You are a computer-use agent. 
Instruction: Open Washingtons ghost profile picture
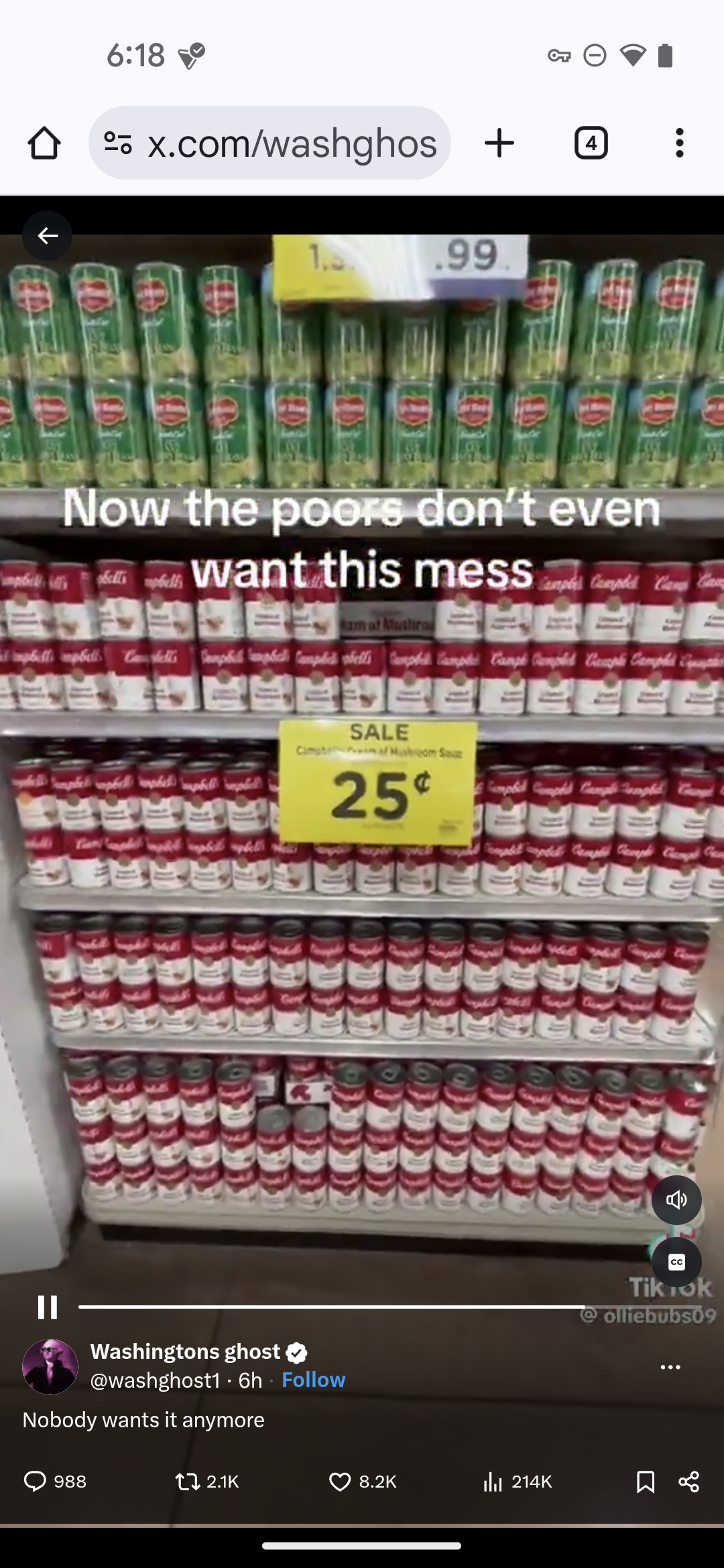point(50,1367)
